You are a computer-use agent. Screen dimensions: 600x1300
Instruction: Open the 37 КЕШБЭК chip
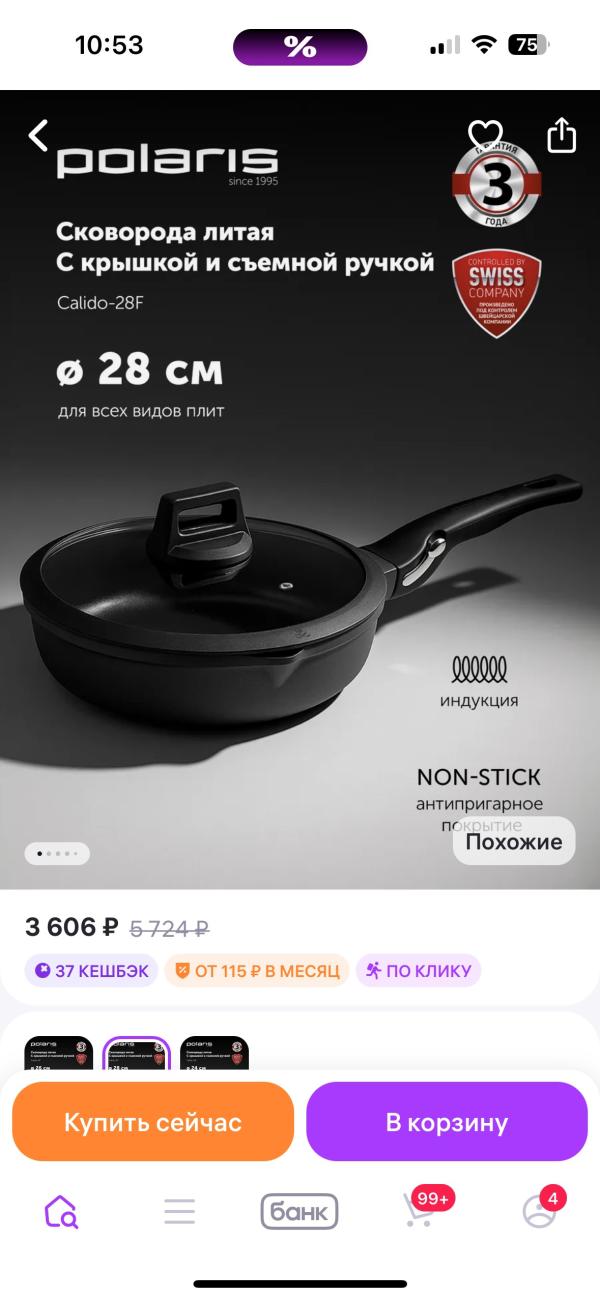pyautogui.click(x=92, y=970)
